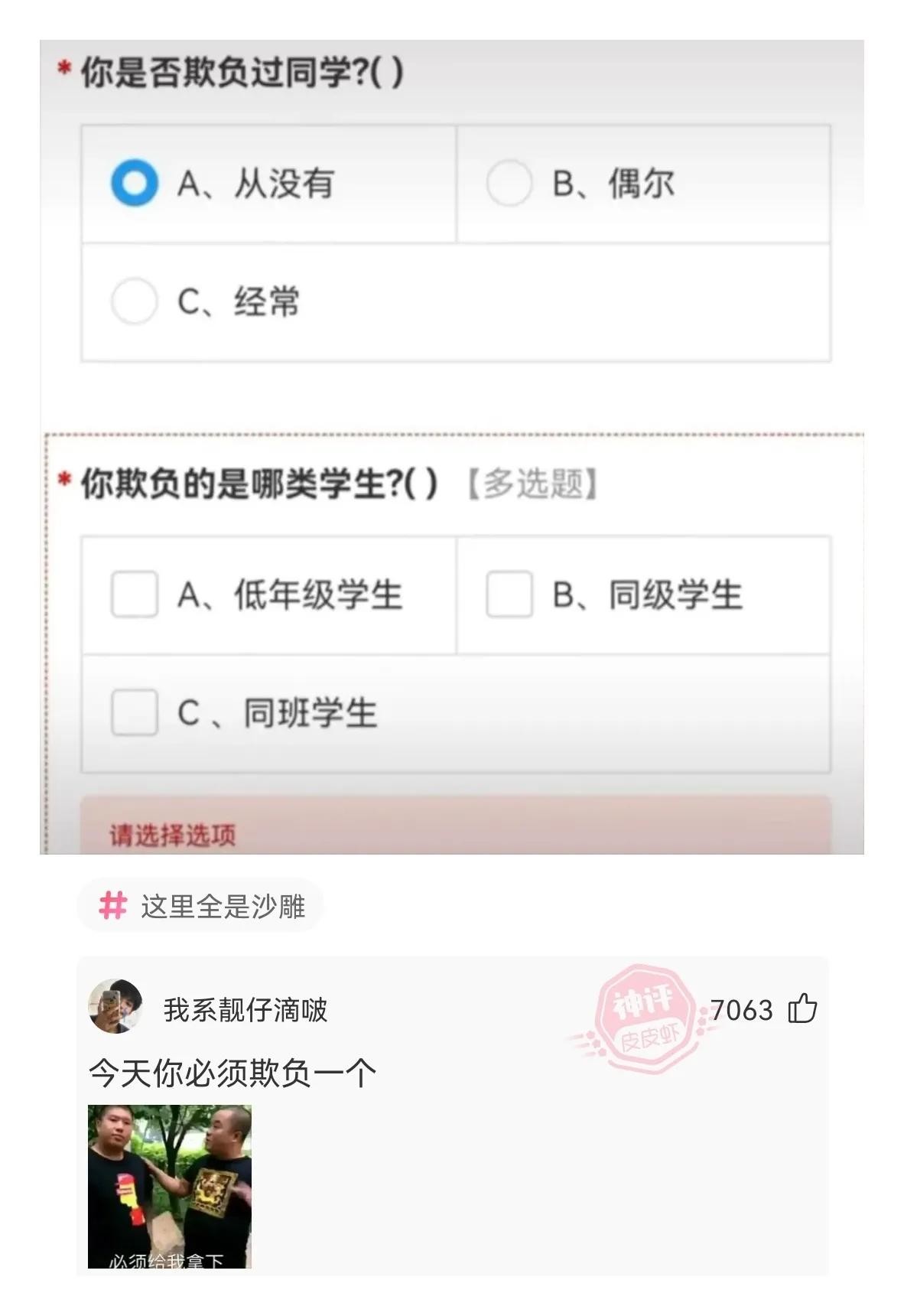Like the comment by 我系靓仔滴啵
Screen dimensions: 904x1316
803,1008
